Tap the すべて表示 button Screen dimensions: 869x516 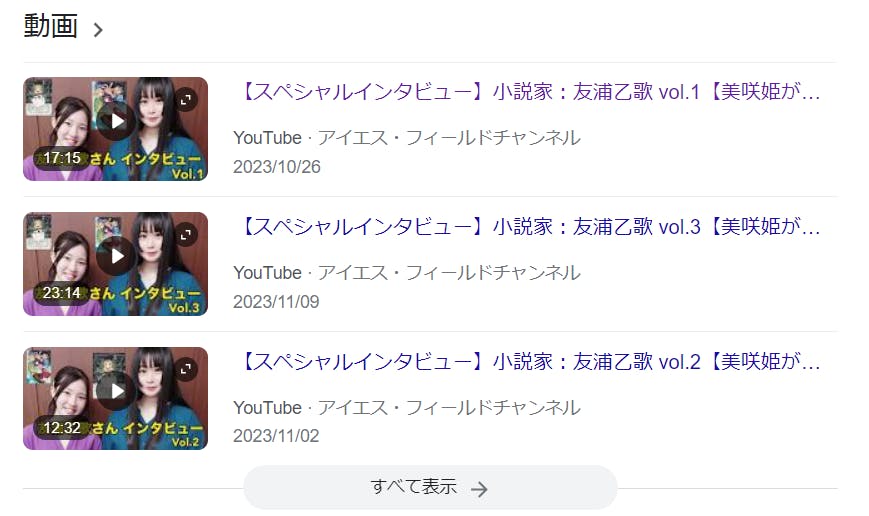[430, 487]
